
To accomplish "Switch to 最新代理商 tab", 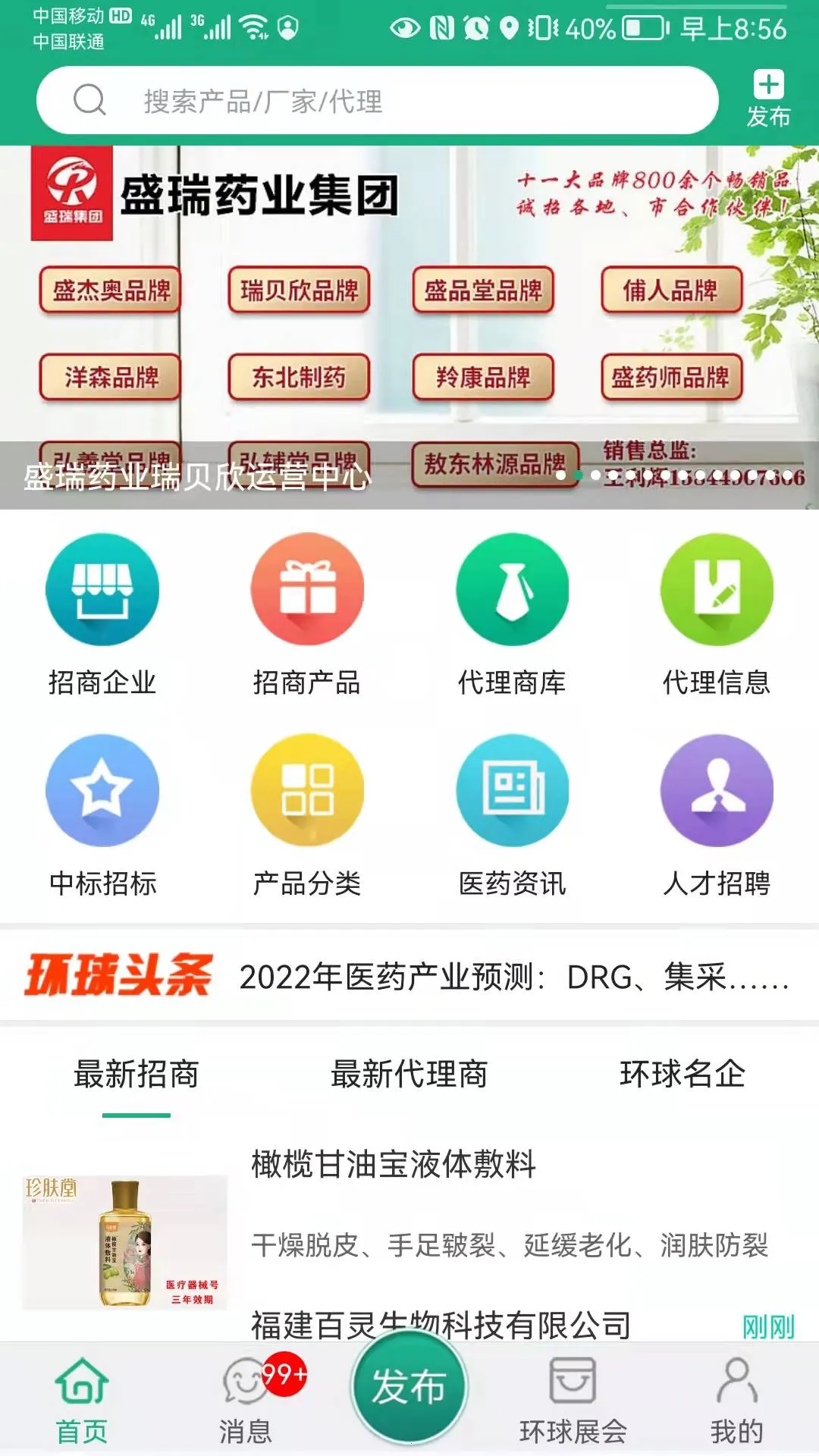I will pos(408,1075).
